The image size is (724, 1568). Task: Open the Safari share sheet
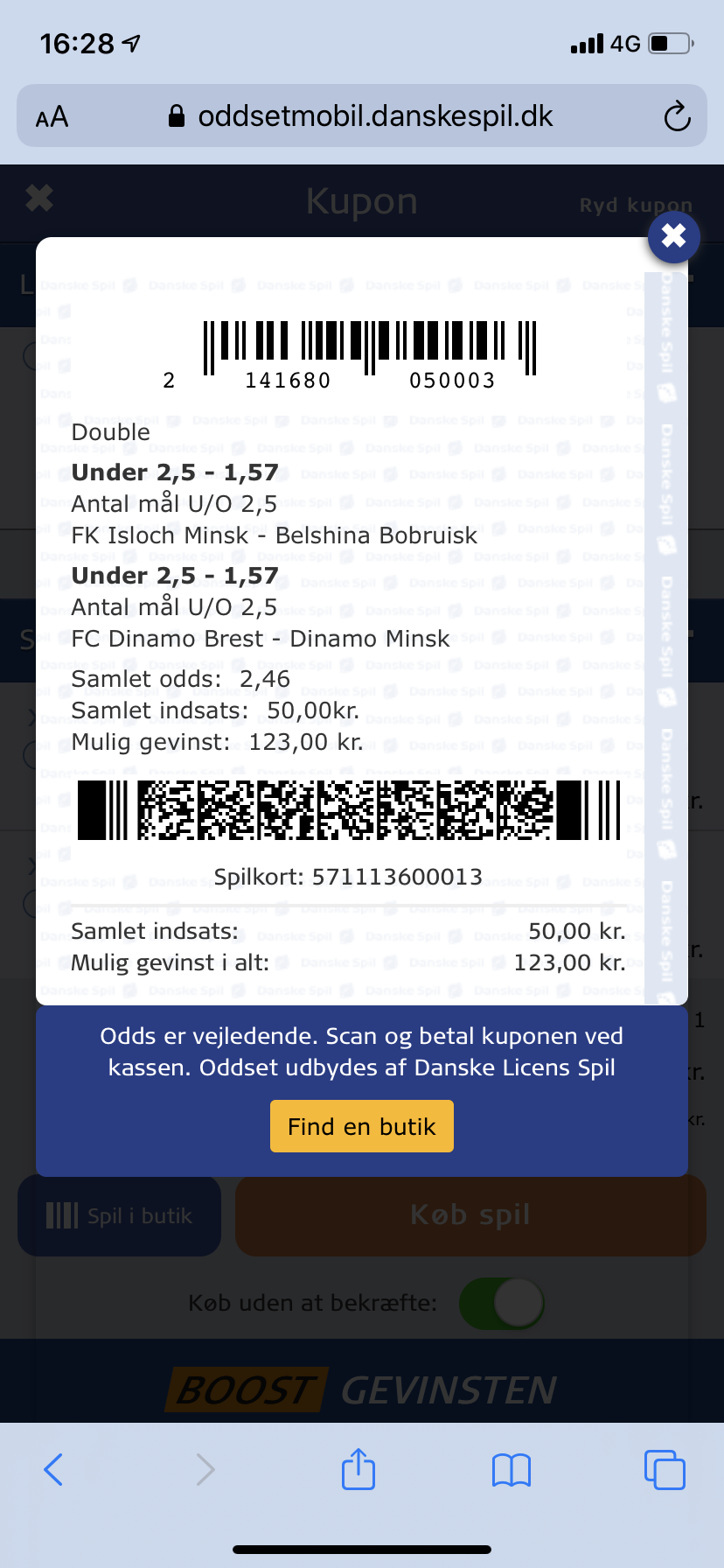(x=359, y=1468)
